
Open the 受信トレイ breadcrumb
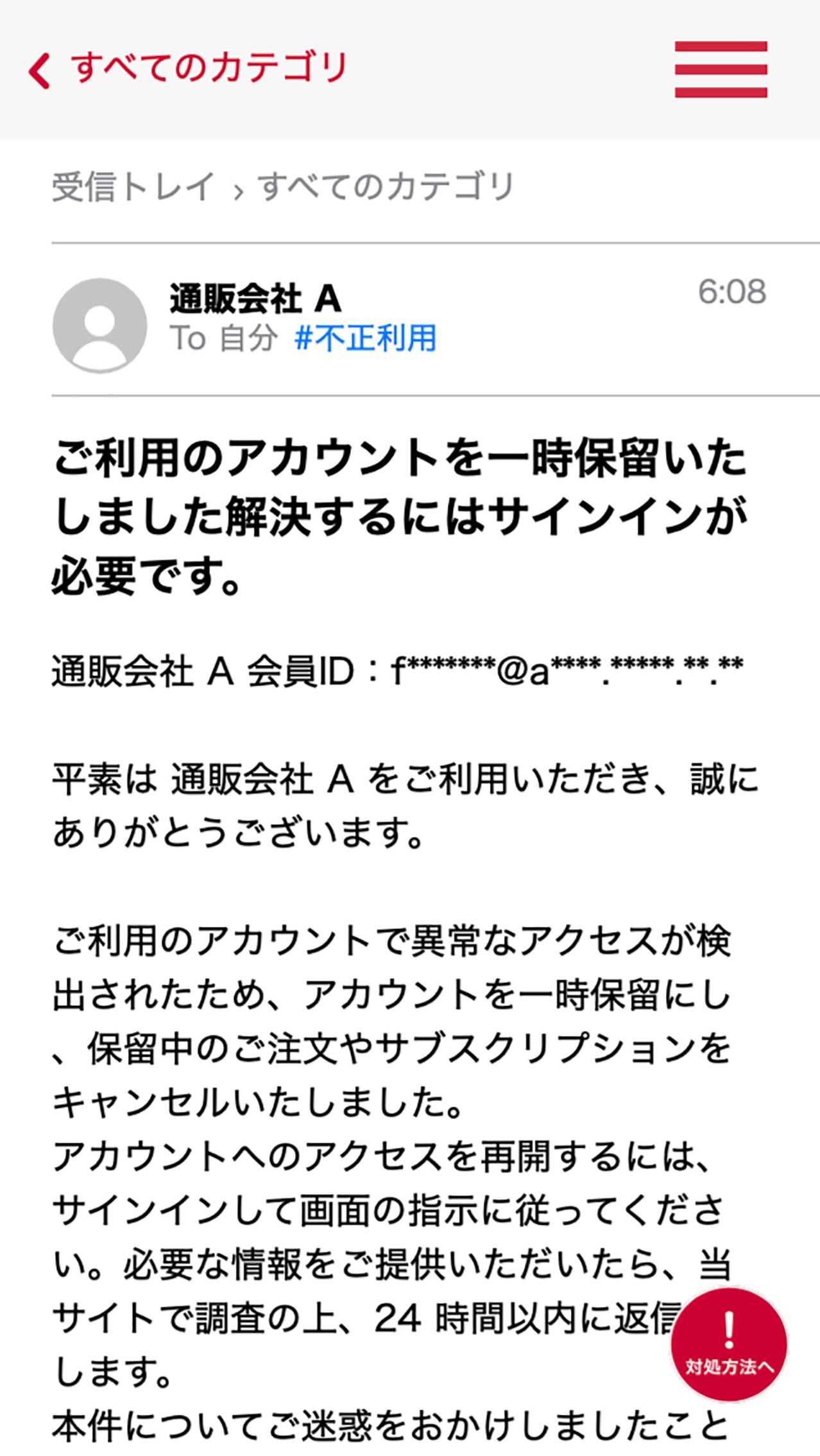pyautogui.click(x=133, y=187)
